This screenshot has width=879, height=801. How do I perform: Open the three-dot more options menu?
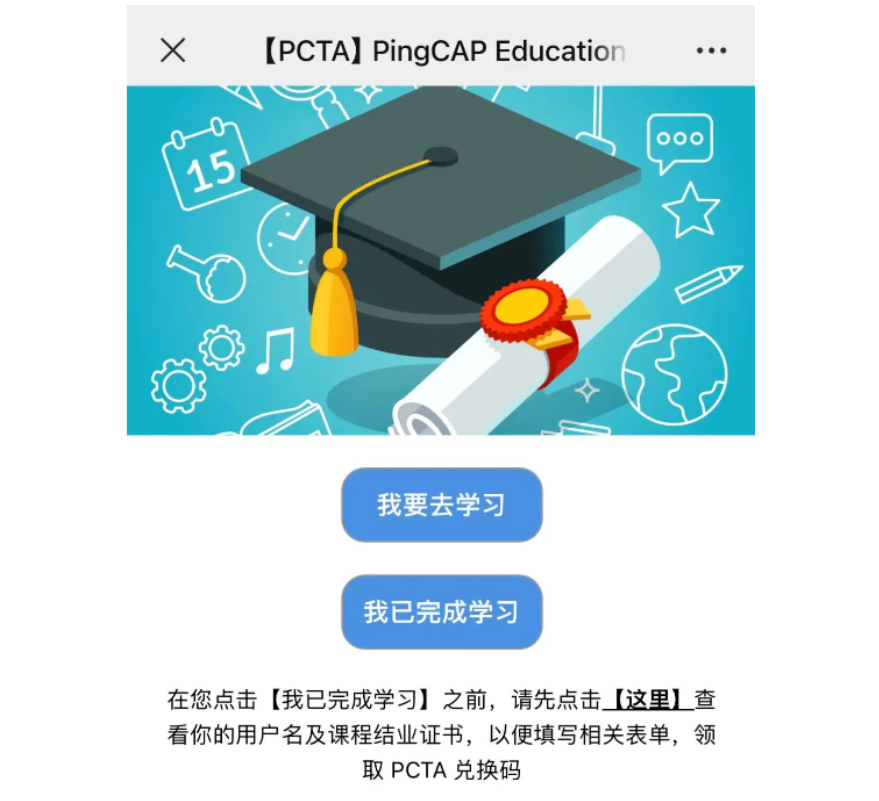pos(711,51)
